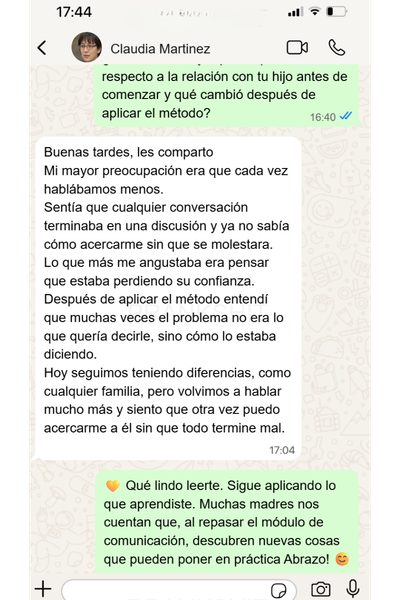Screen dimensions: 400x600
Task: Start a video call with Claudia
Action: click(297, 48)
